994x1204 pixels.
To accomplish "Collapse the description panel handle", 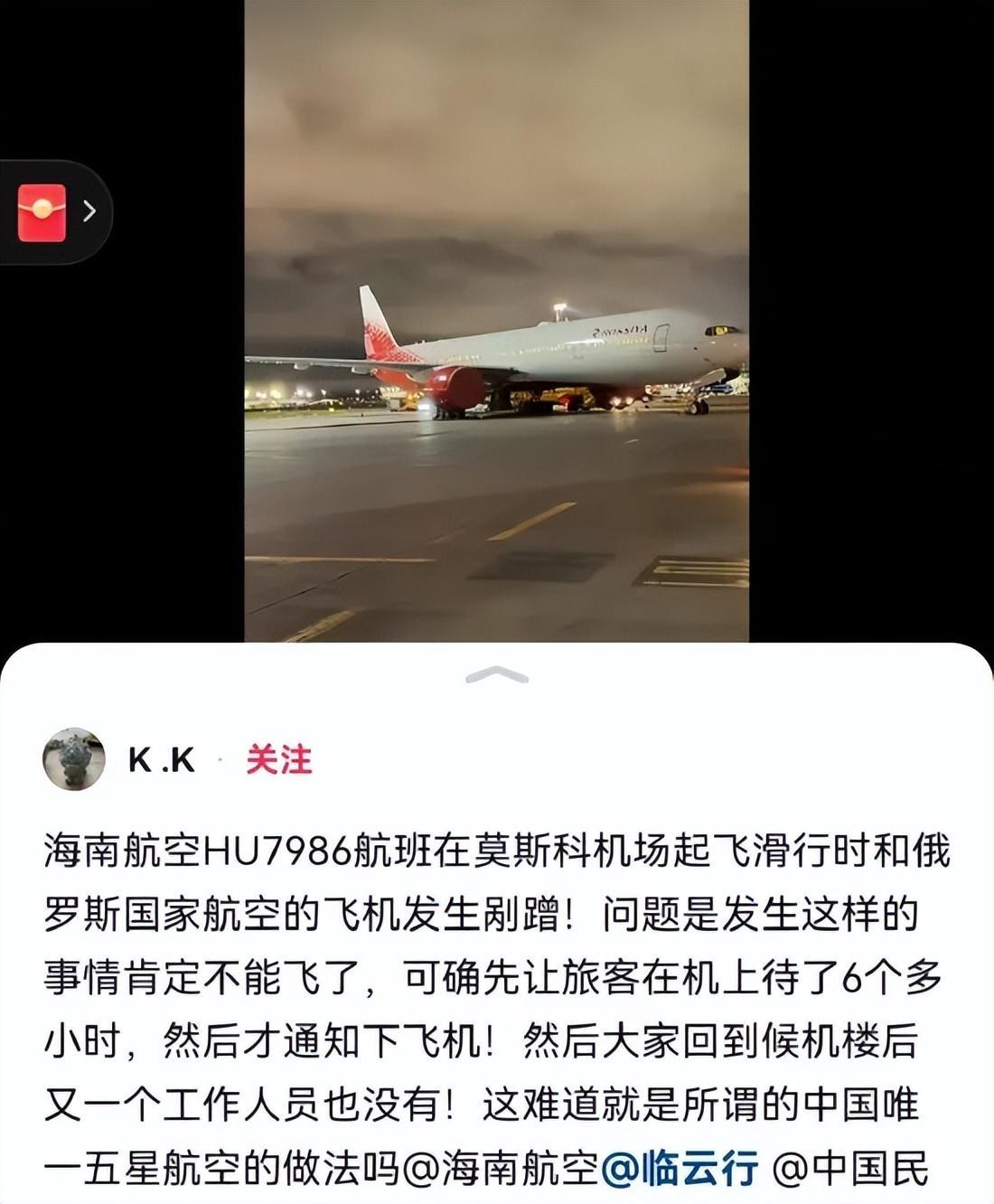I will pyautogui.click(x=496, y=675).
